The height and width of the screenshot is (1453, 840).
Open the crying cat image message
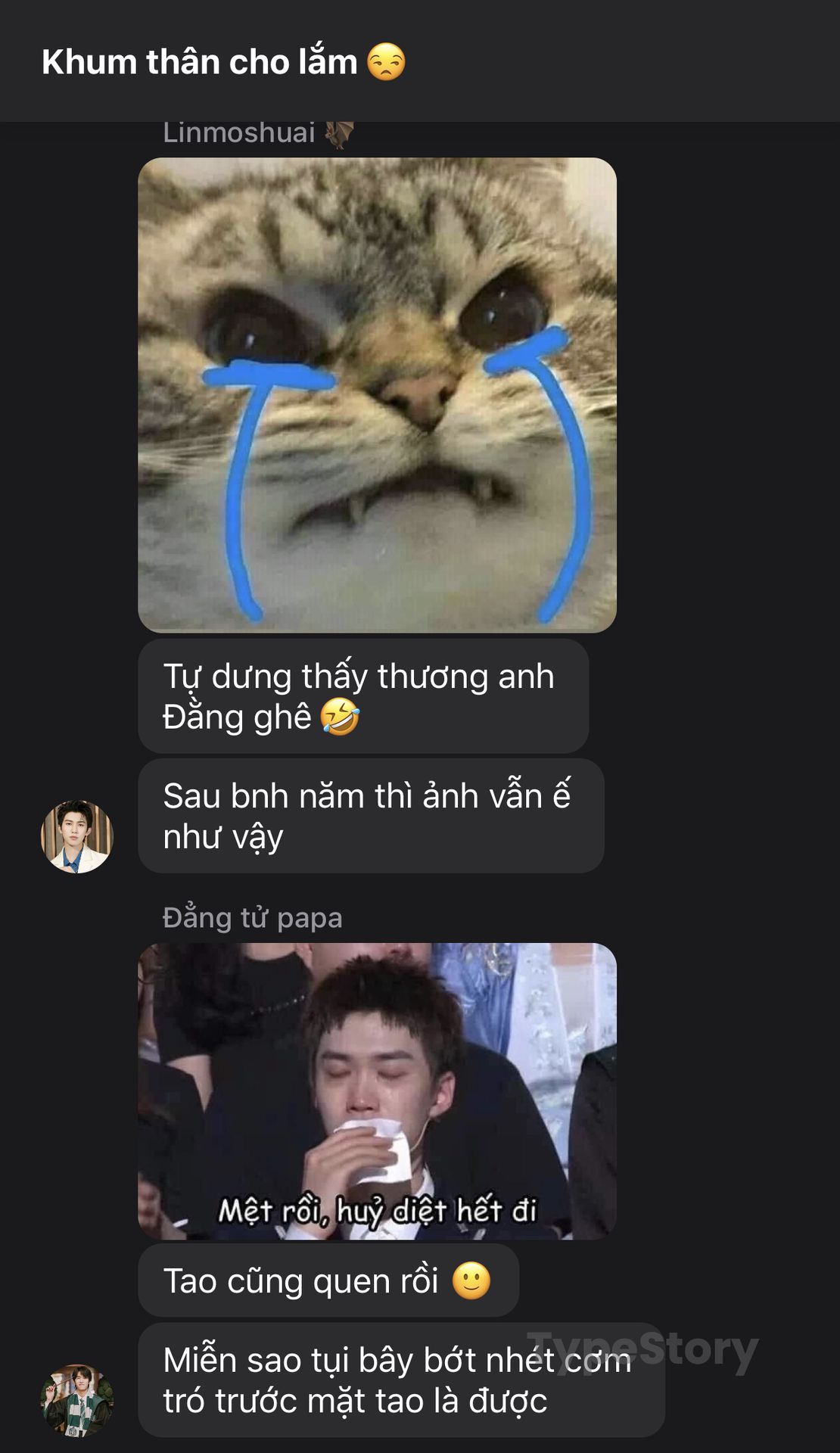tap(377, 394)
